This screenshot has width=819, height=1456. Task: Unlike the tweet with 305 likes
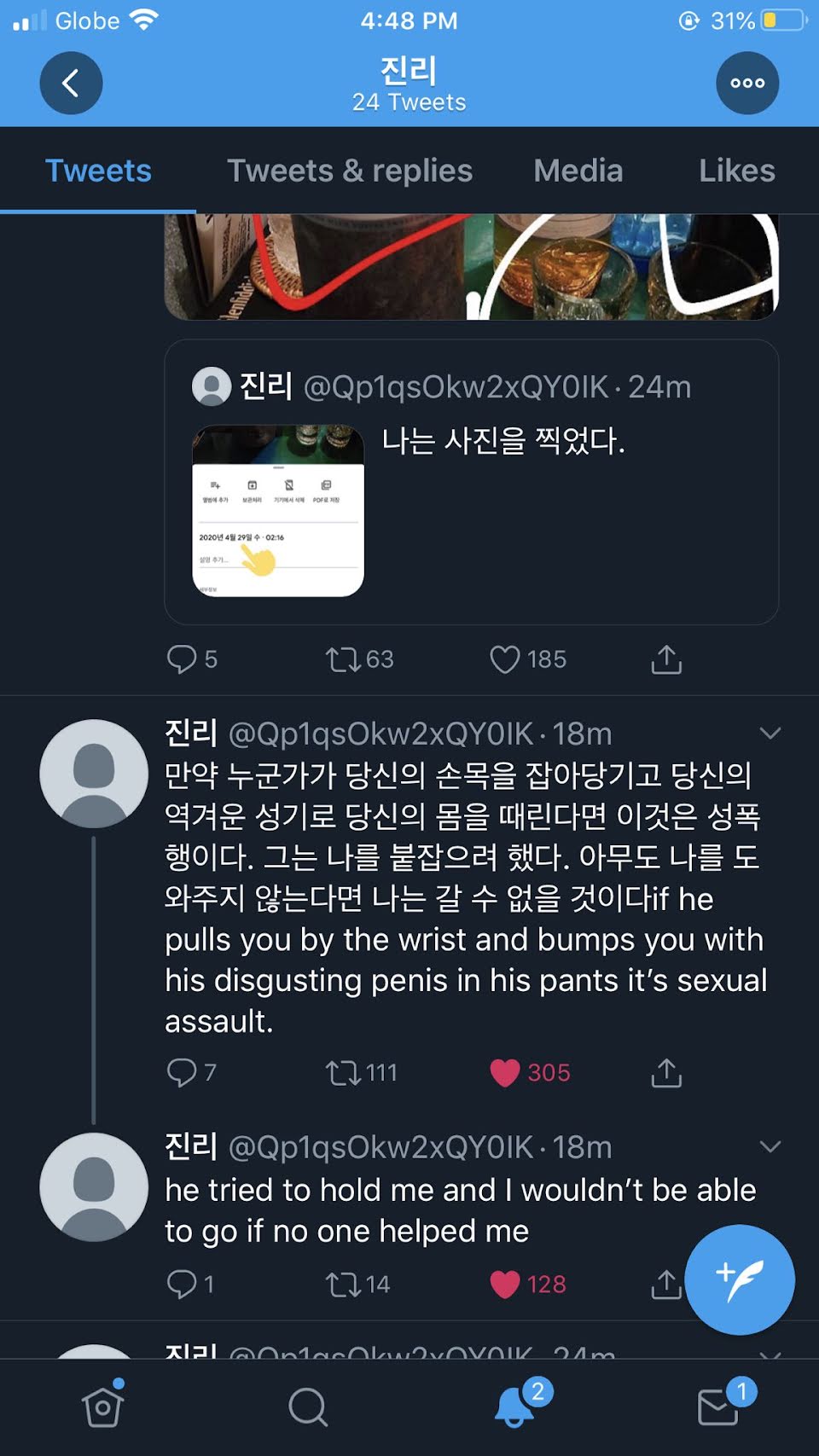[x=504, y=1072]
